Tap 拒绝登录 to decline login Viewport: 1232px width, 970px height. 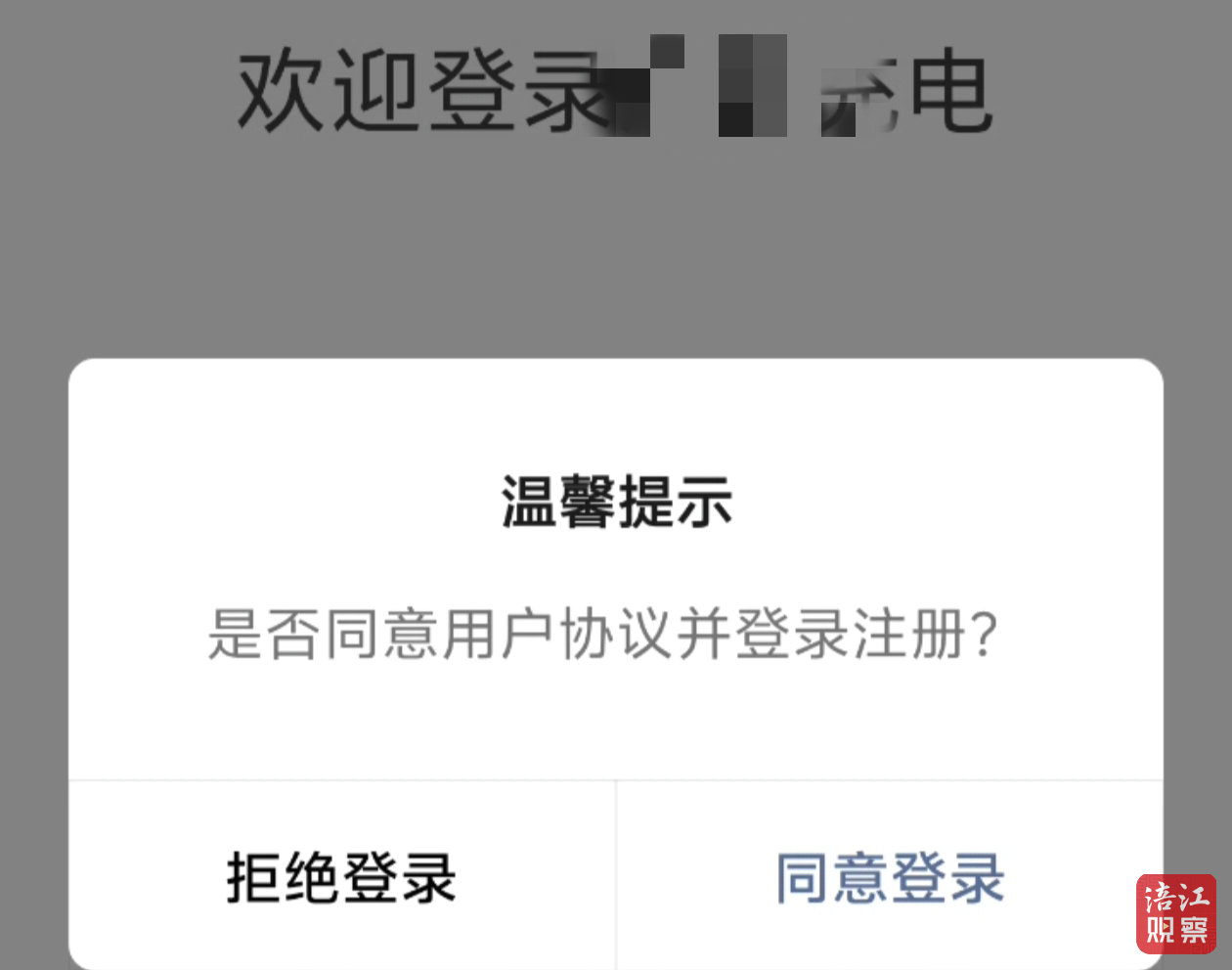341,876
